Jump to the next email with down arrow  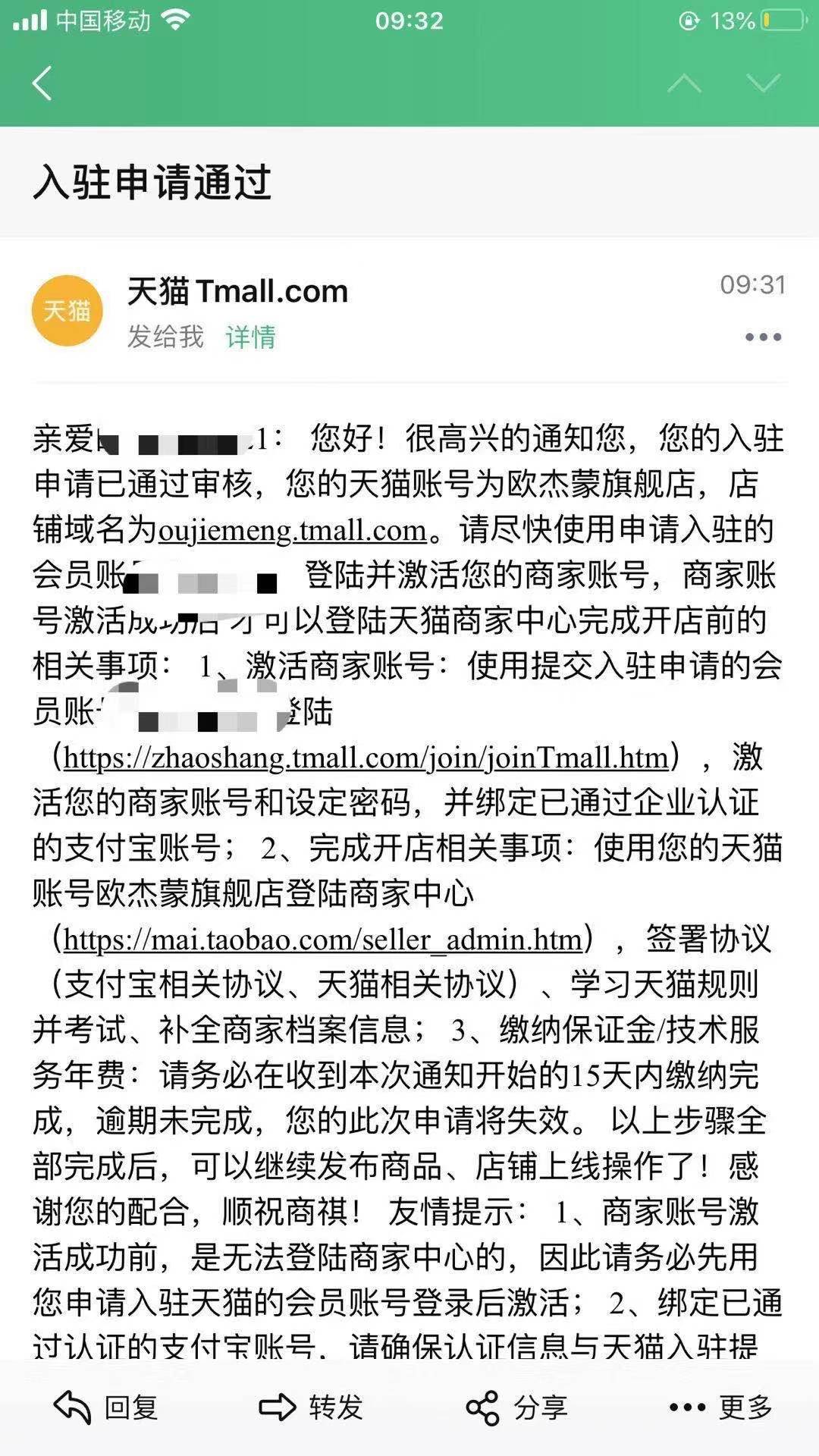click(763, 83)
